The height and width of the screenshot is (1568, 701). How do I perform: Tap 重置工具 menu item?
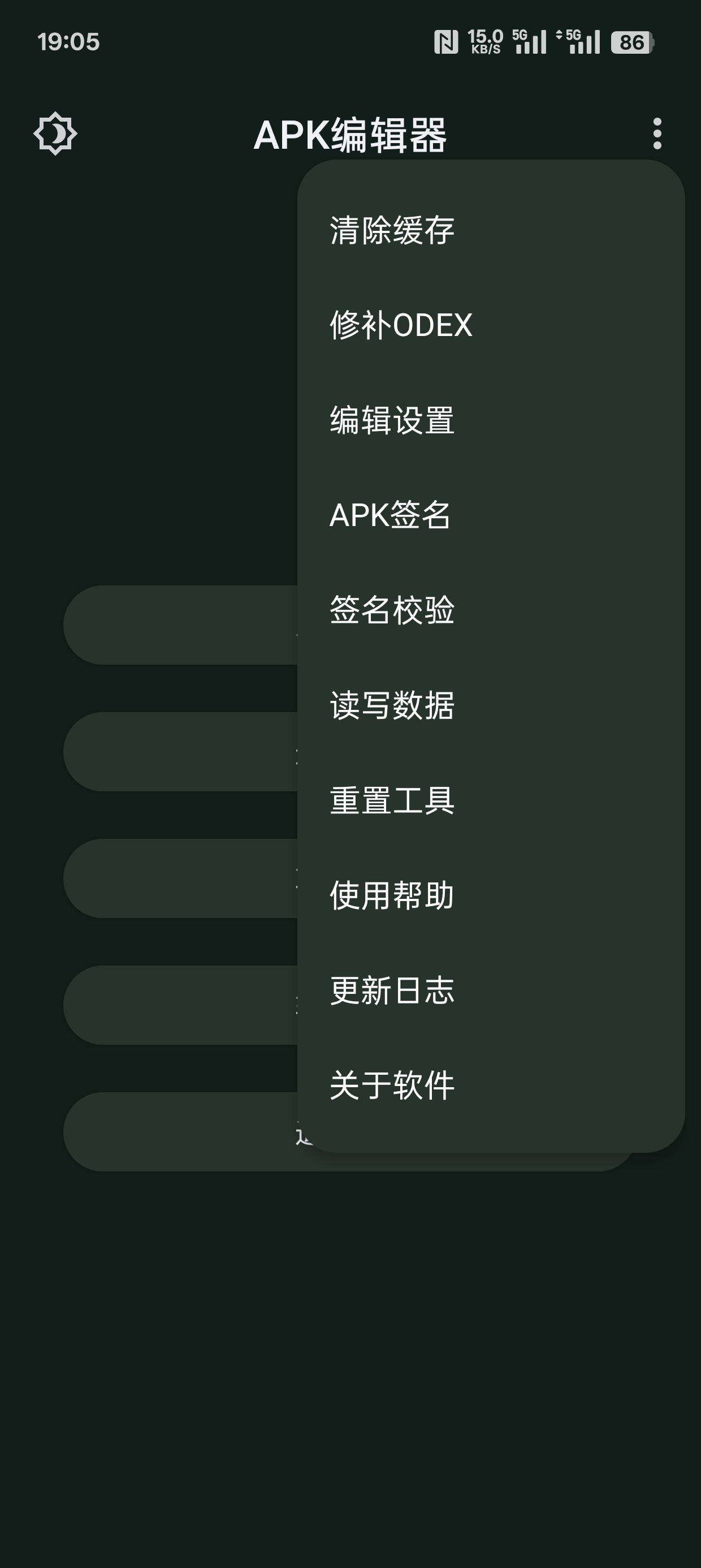(x=392, y=800)
